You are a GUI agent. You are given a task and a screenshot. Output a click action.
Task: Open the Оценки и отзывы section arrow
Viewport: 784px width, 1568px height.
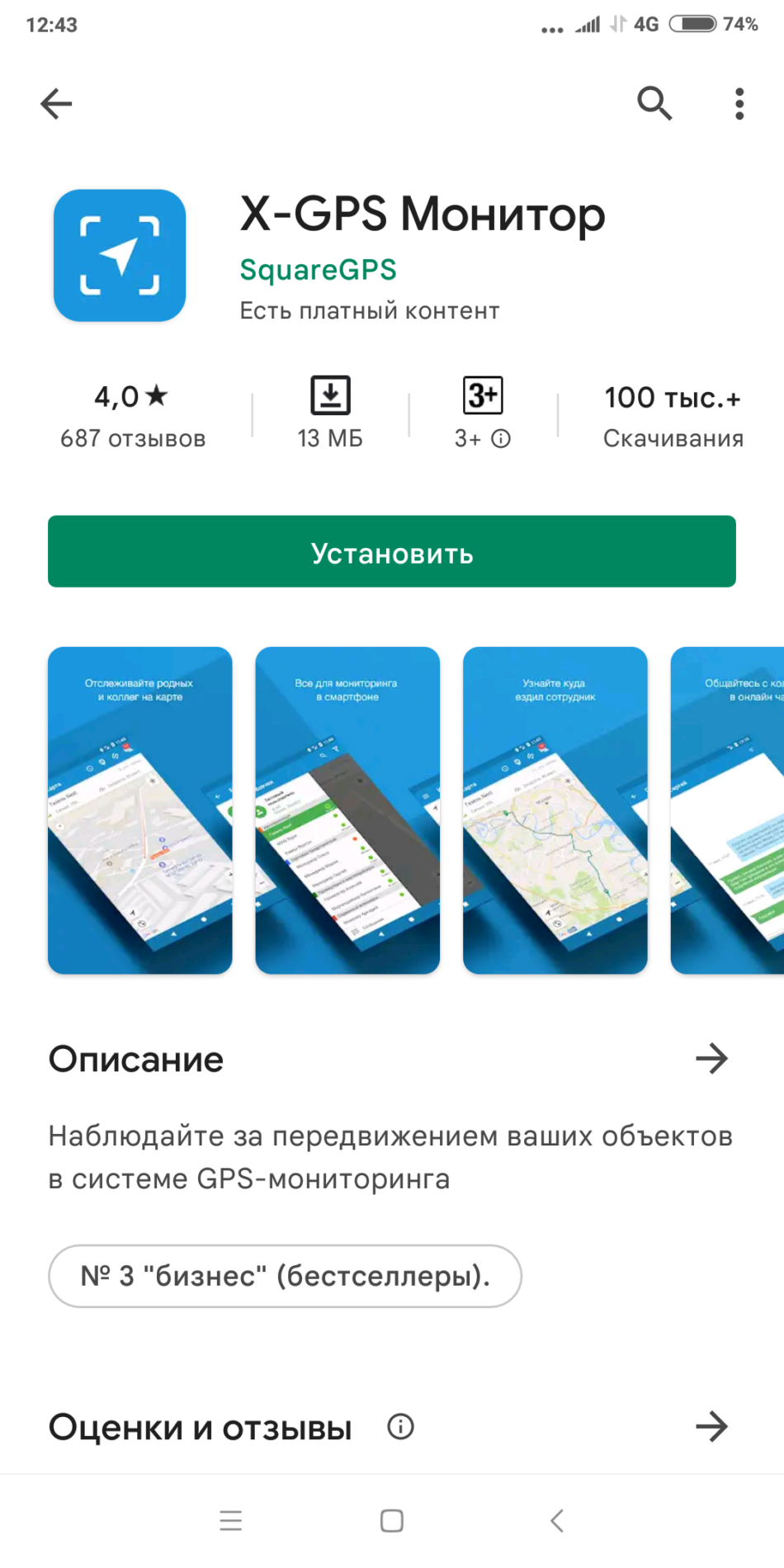click(x=711, y=1427)
